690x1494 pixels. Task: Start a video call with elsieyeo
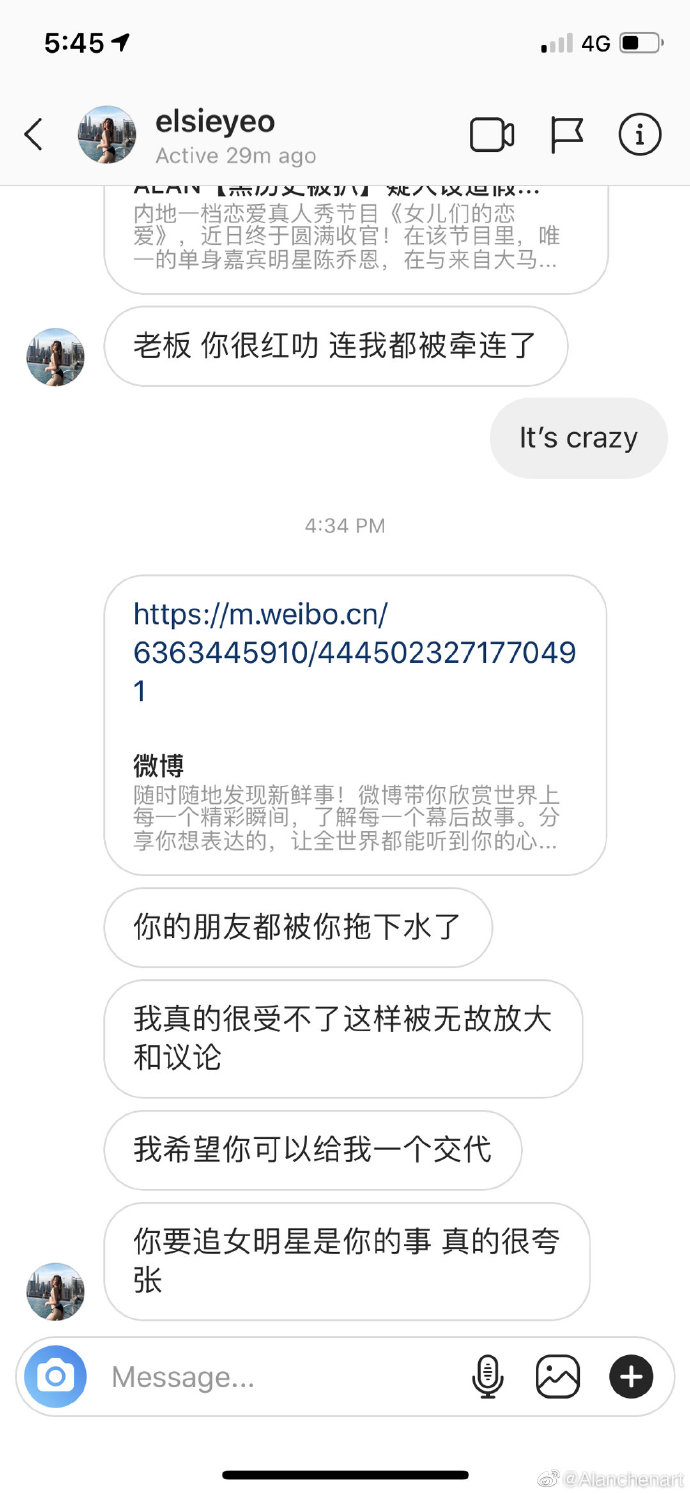click(x=492, y=135)
